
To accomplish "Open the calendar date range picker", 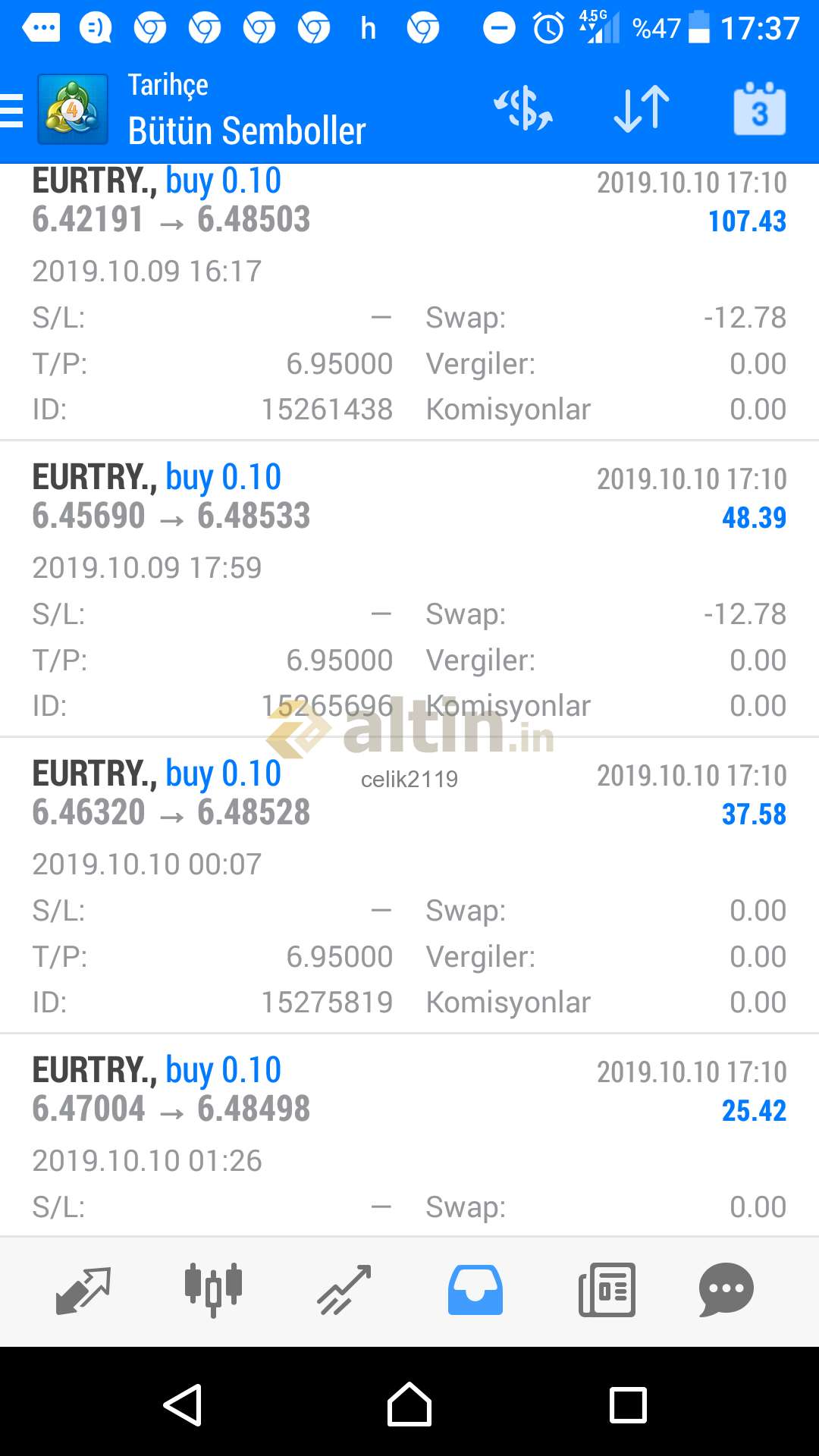I will (759, 109).
